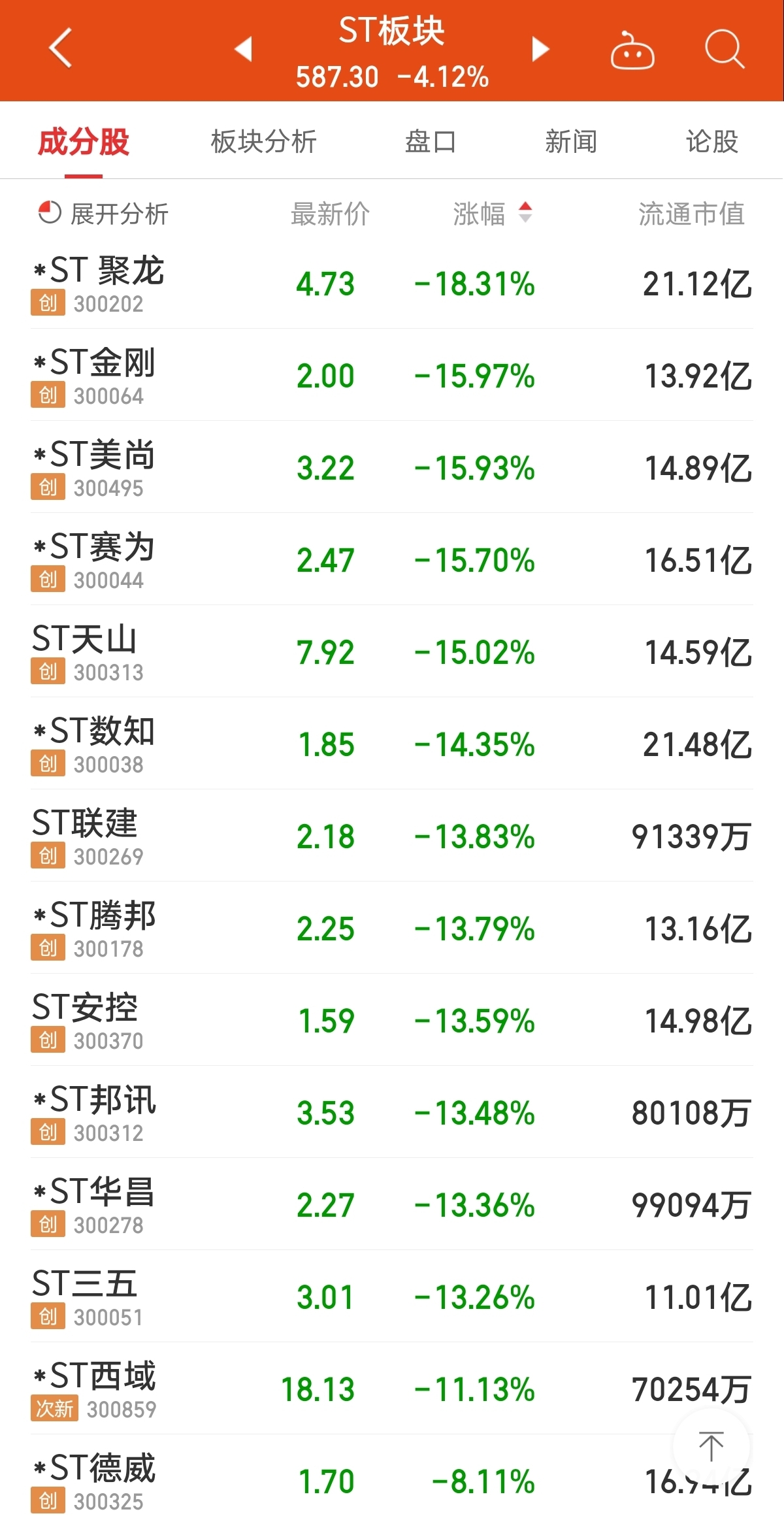The image size is (784, 1518).
Task: Open stock ST联建 300269
Action: (x=392, y=836)
